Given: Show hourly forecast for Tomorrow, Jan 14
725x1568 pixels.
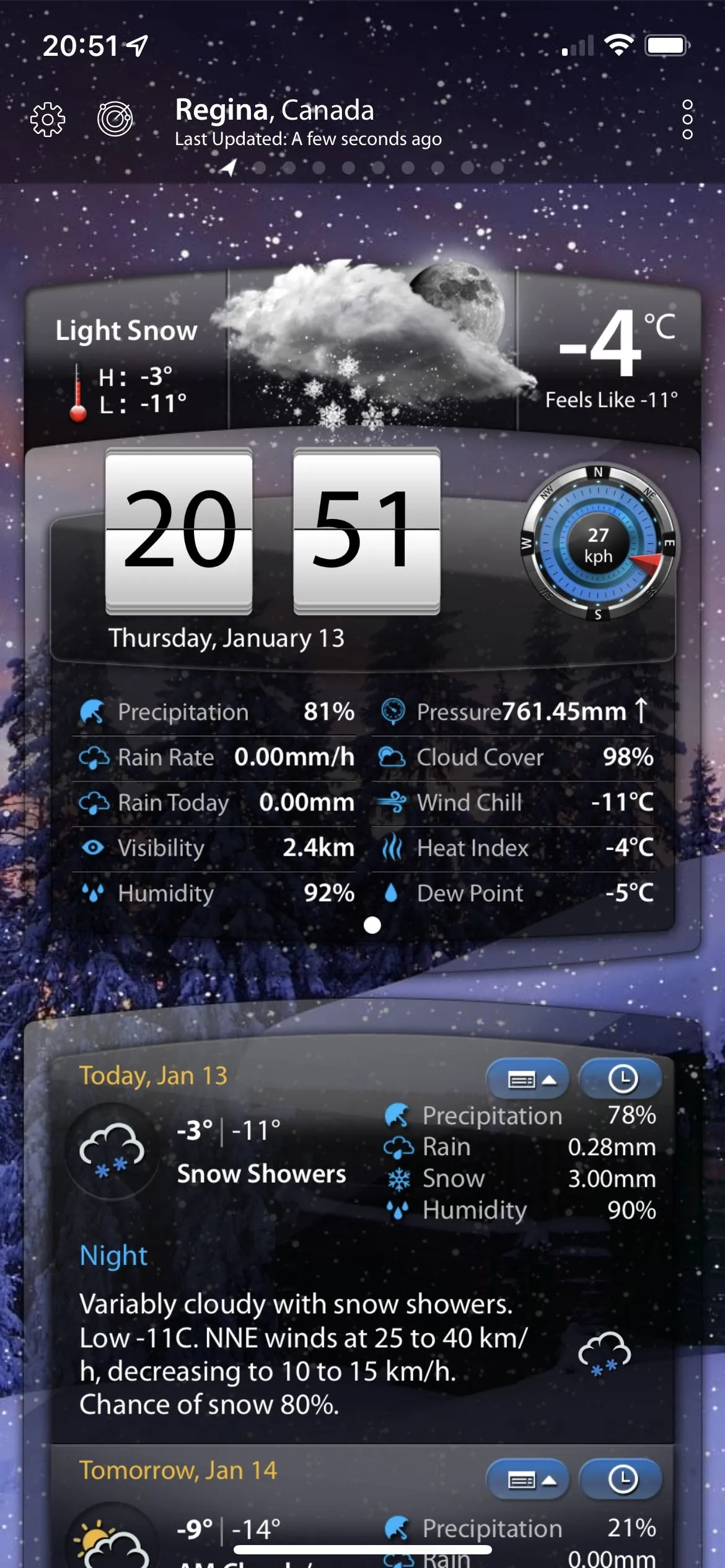Looking at the screenshot, I should pos(622,1480).
